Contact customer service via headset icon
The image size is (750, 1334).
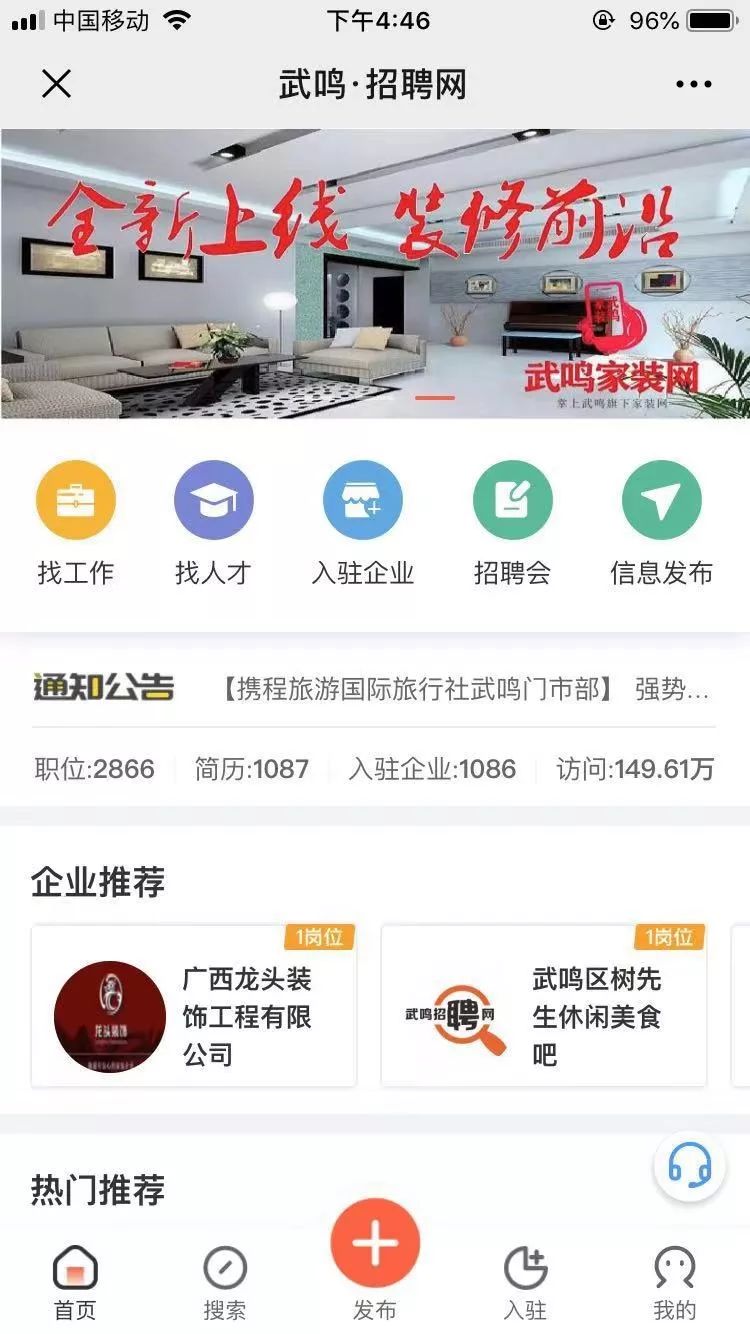click(689, 1166)
